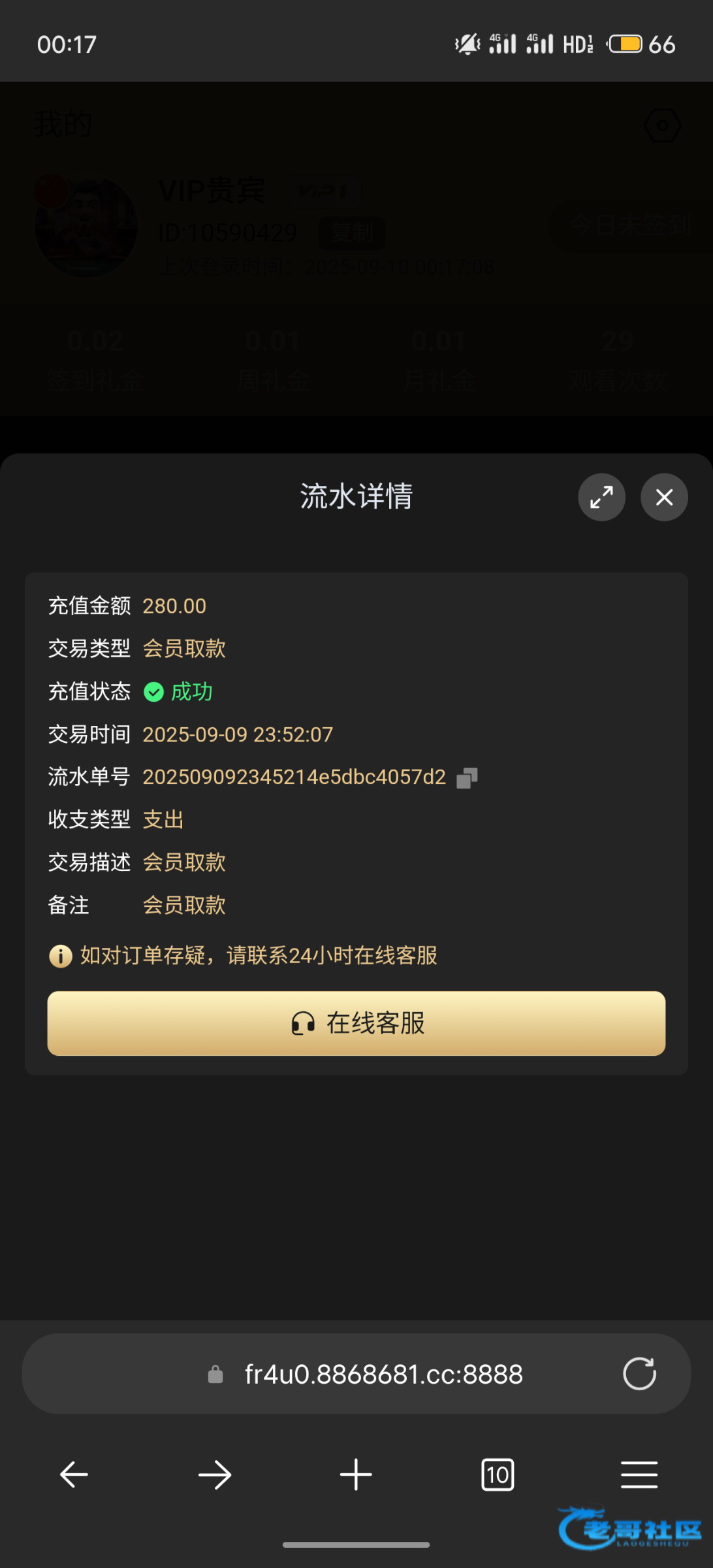Go back in the browser
Viewport: 713px width, 1568px height.
74,1475
